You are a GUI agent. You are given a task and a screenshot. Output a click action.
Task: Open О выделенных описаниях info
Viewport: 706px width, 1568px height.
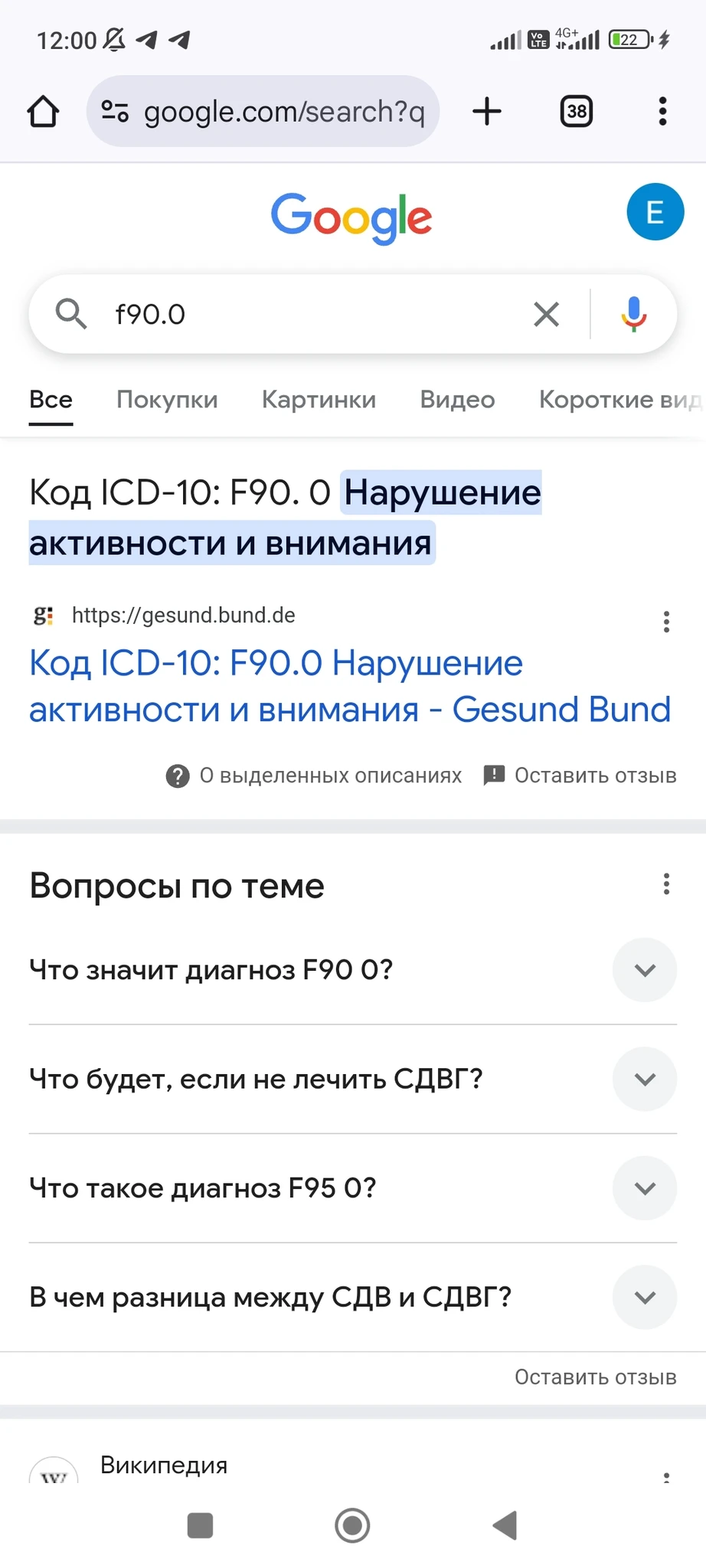pos(314,776)
